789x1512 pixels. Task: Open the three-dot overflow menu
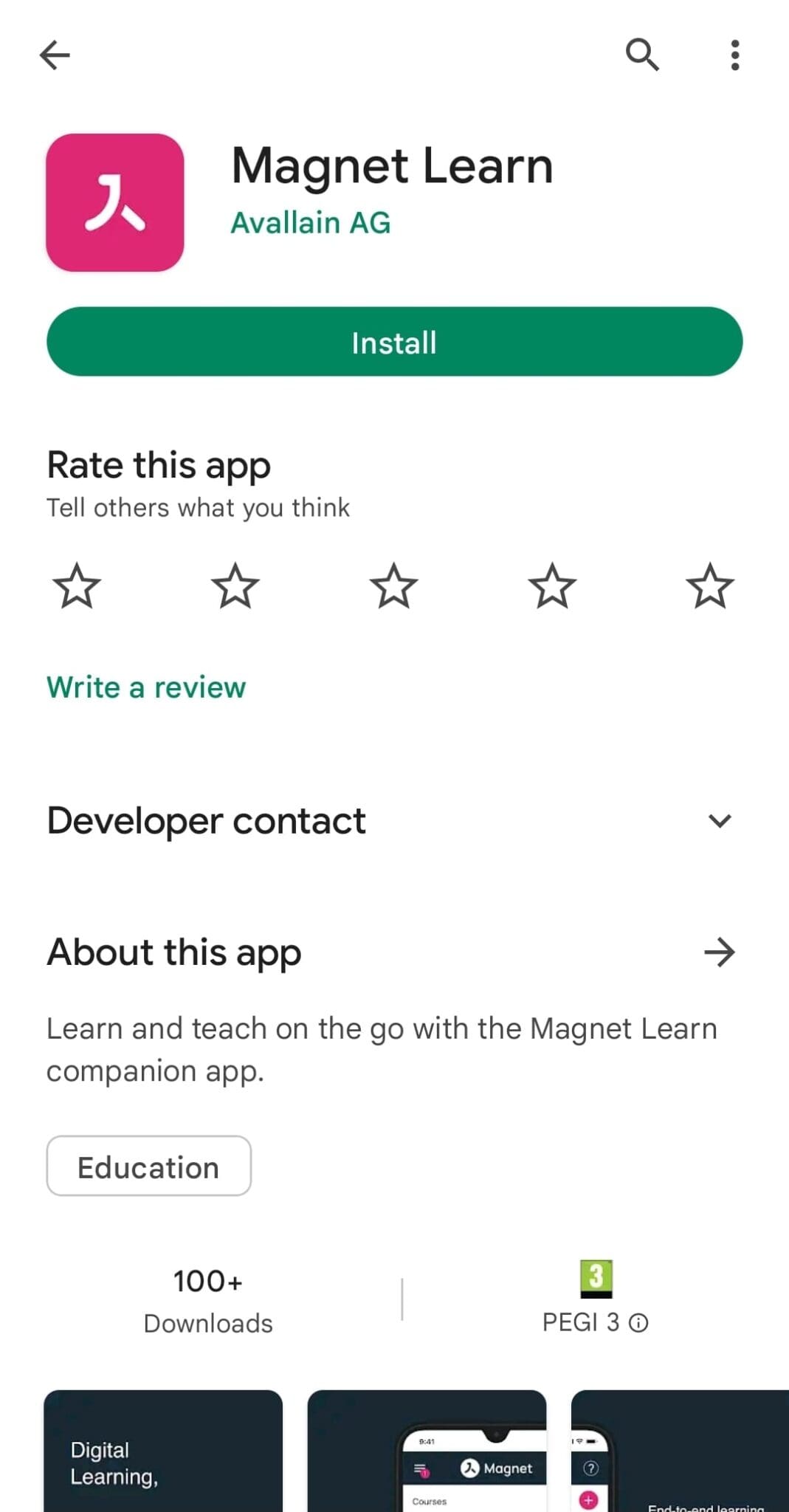click(x=734, y=55)
